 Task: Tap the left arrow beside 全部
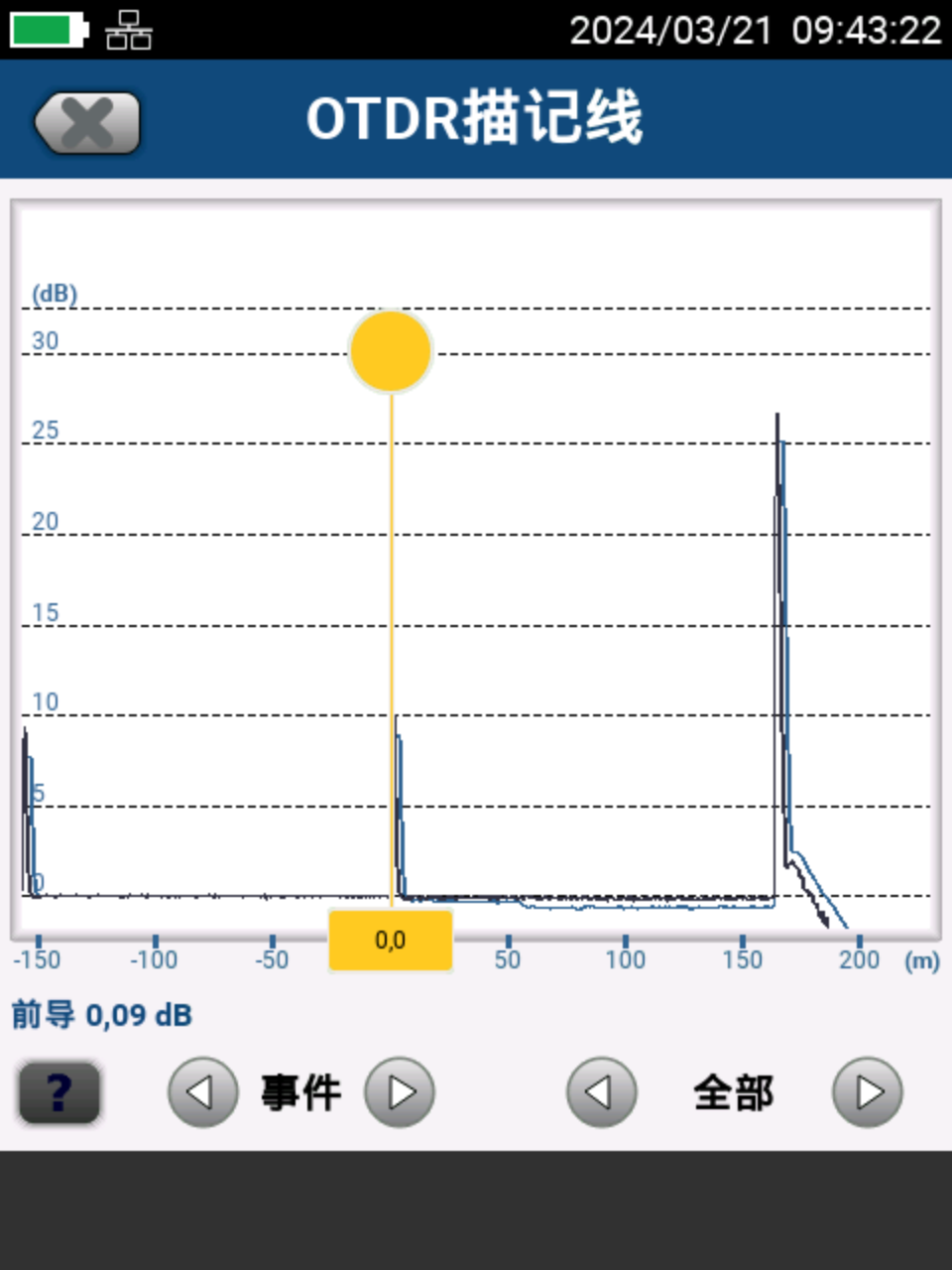pyautogui.click(x=601, y=1092)
